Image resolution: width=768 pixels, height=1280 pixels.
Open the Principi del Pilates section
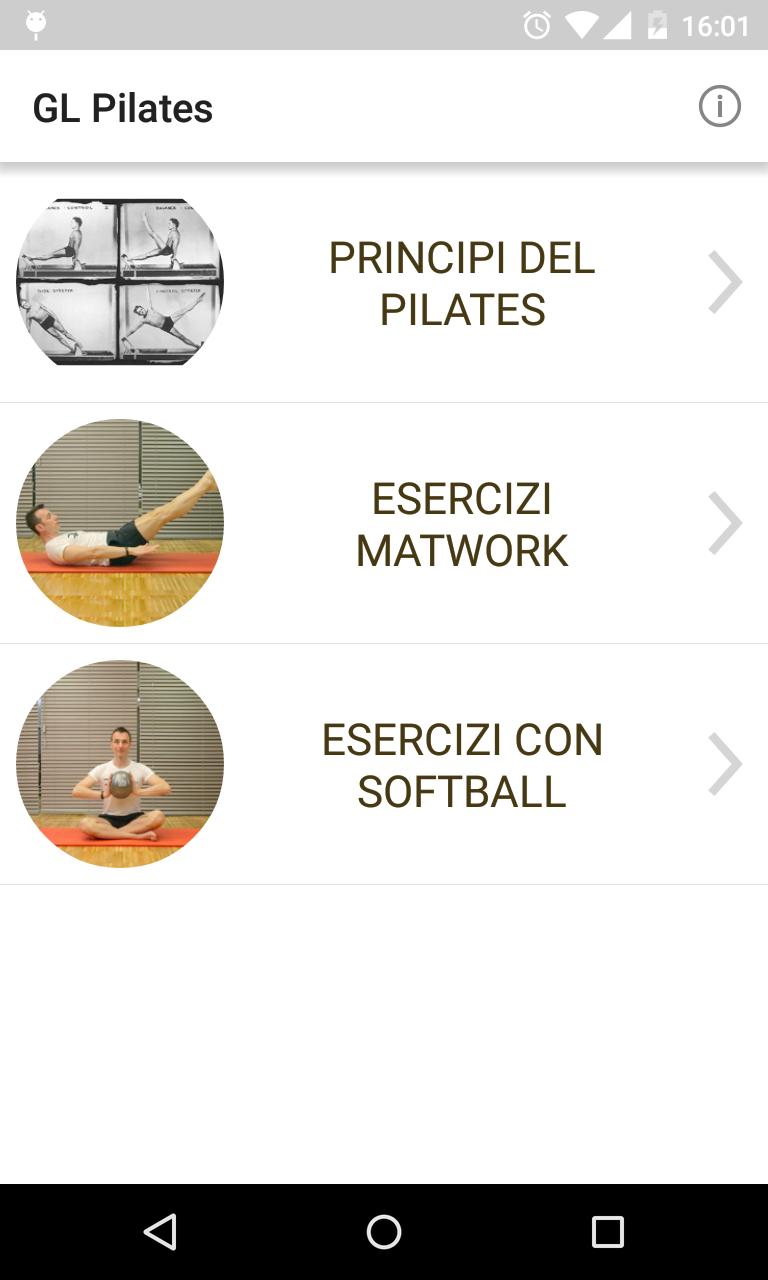pos(461,283)
